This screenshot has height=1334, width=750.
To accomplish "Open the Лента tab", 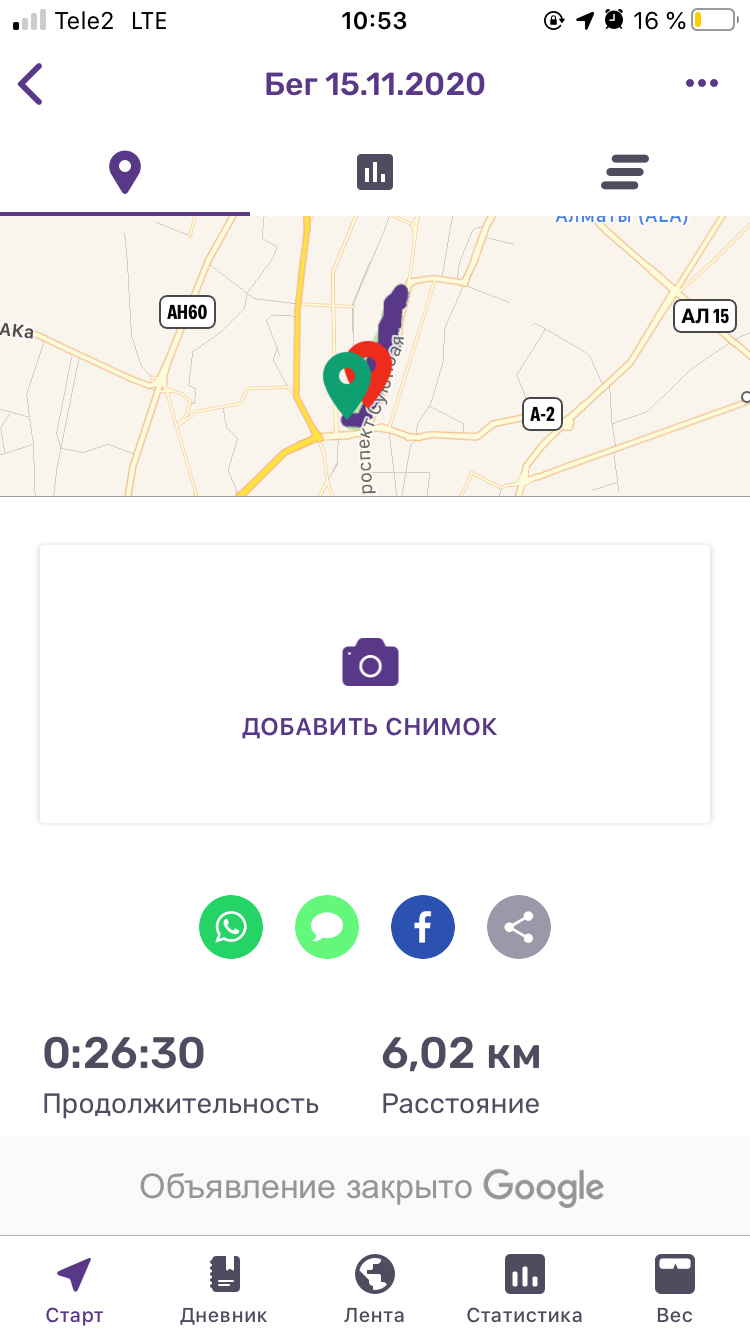I will click(375, 1288).
